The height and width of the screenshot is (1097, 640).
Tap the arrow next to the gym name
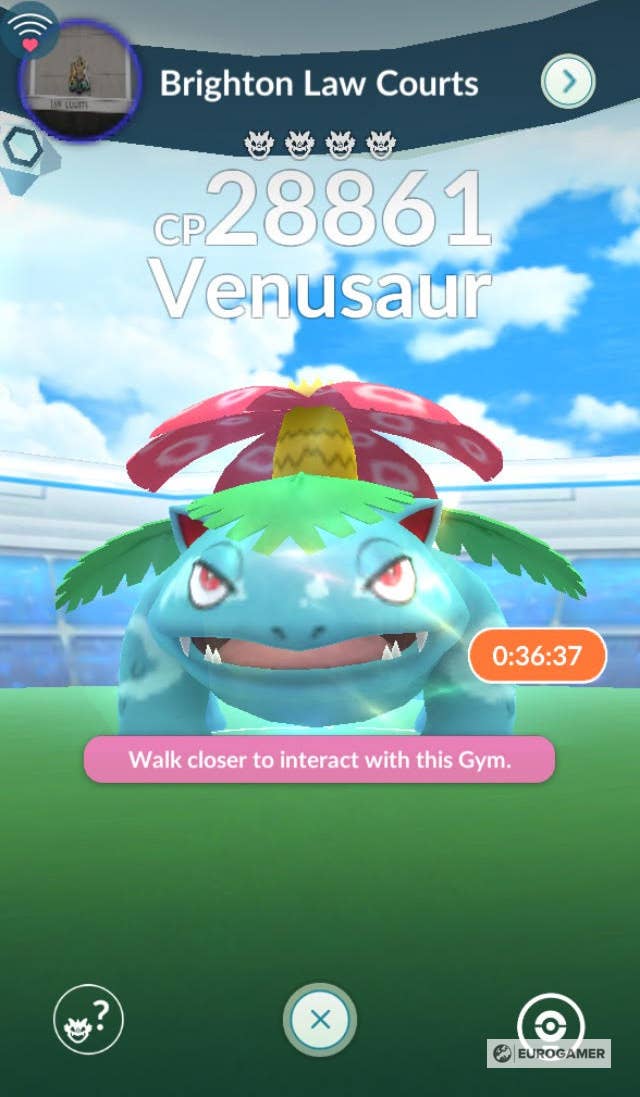point(568,82)
